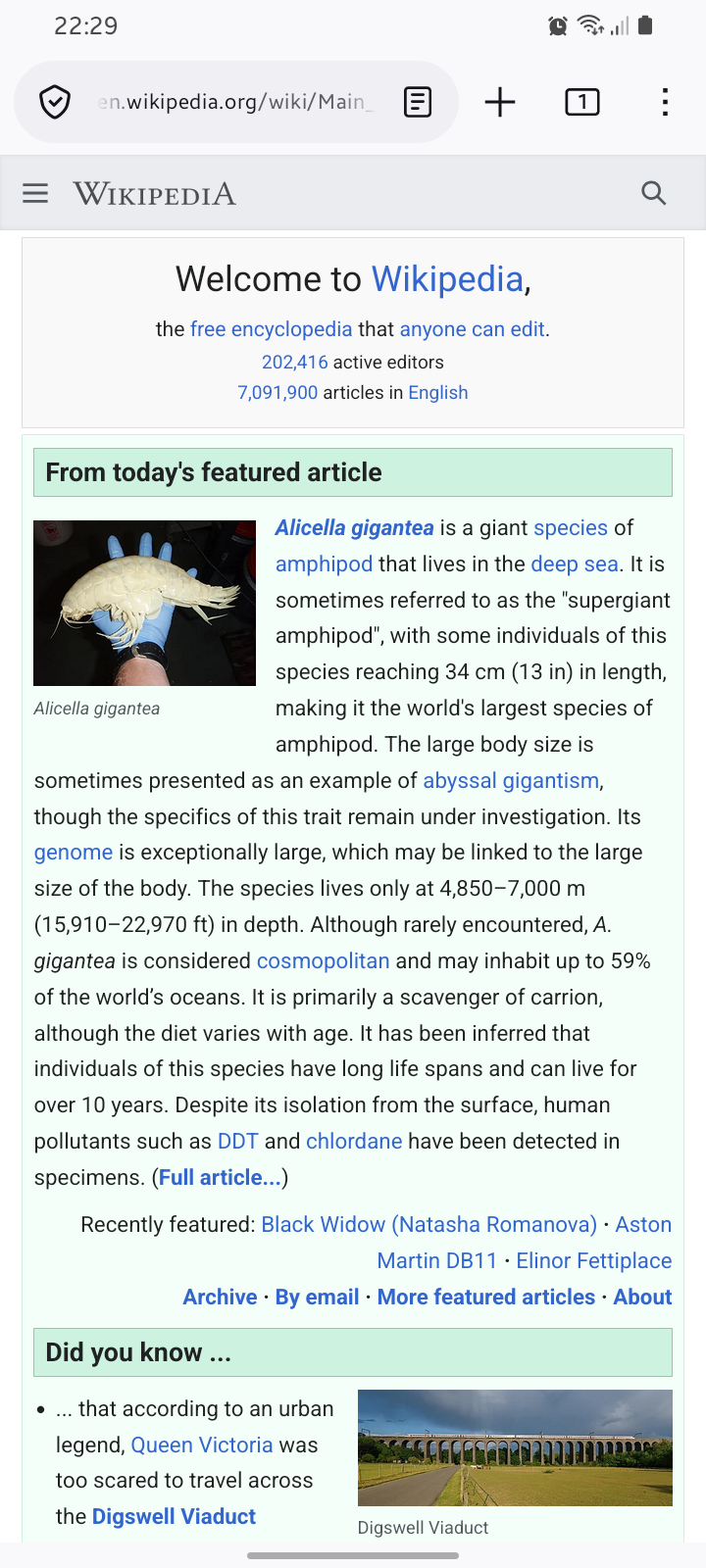
Task: Search Wikipedia with the magnifier icon
Action: click(653, 193)
